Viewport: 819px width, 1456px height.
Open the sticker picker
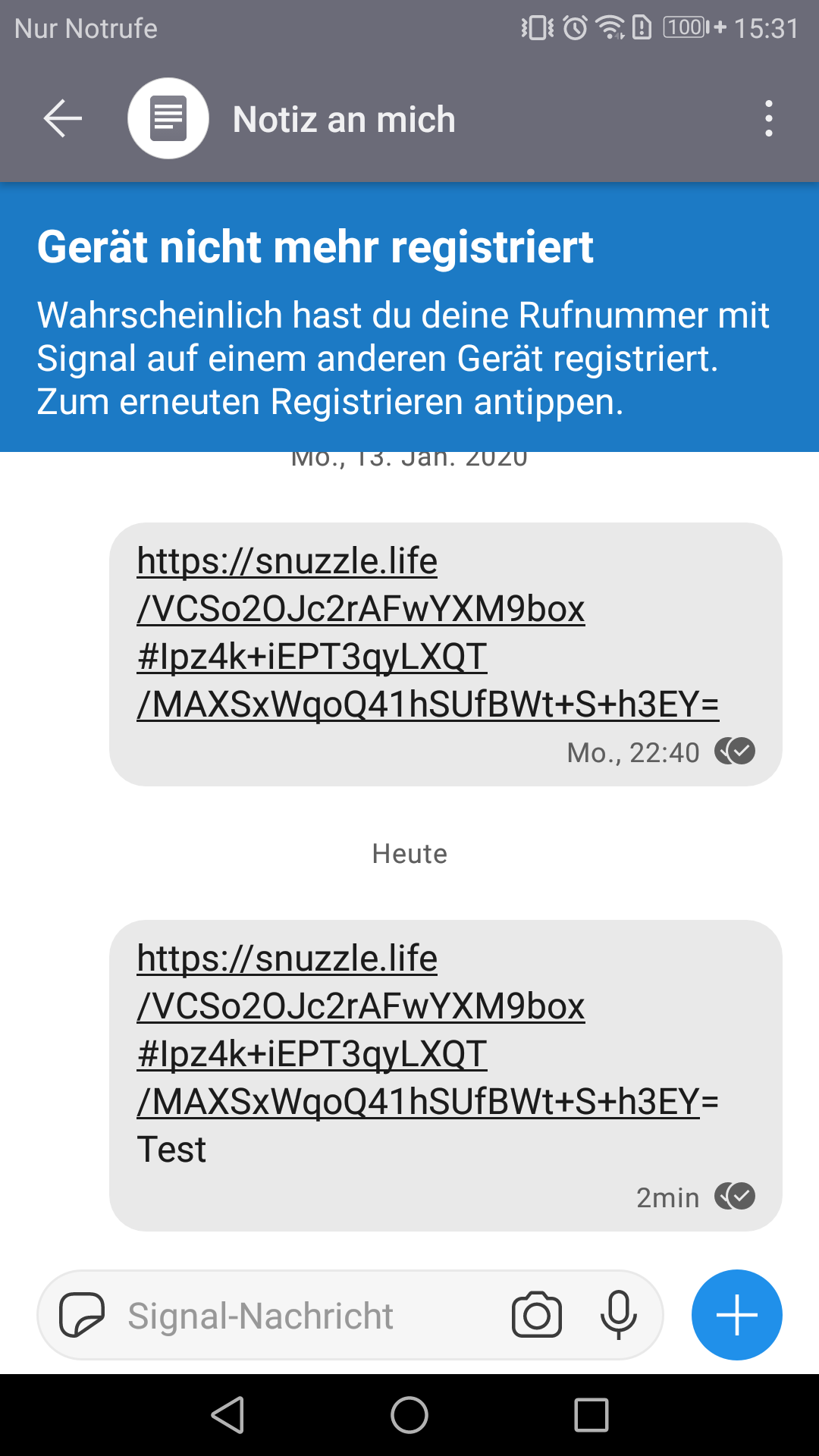pyautogui.click(x=82, y=1315)
